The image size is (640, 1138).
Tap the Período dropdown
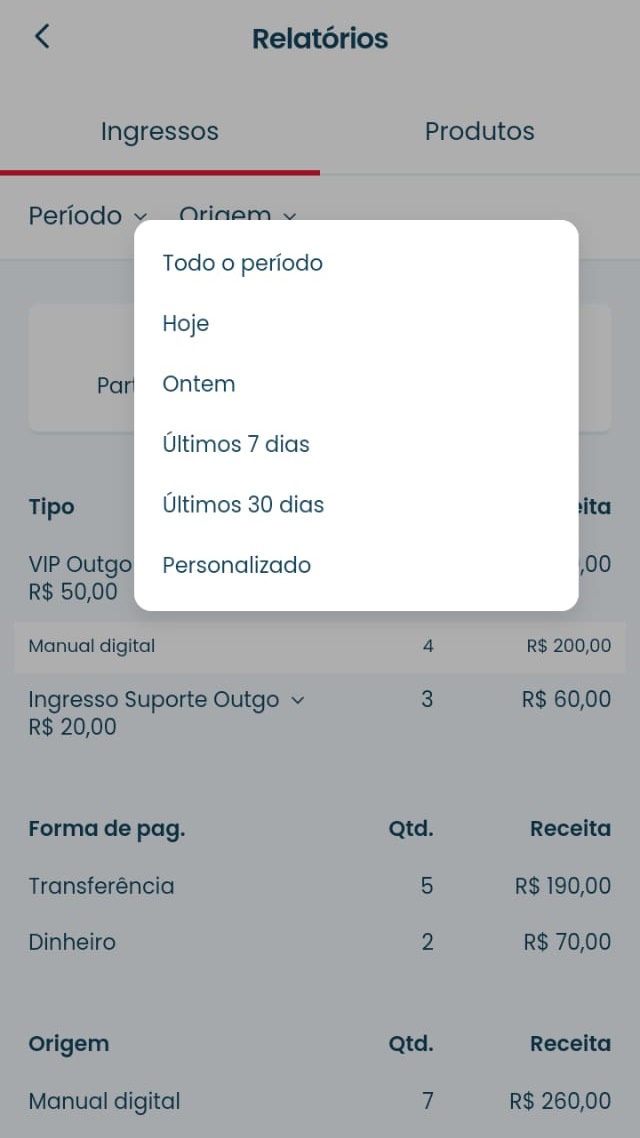coord(87,216)
